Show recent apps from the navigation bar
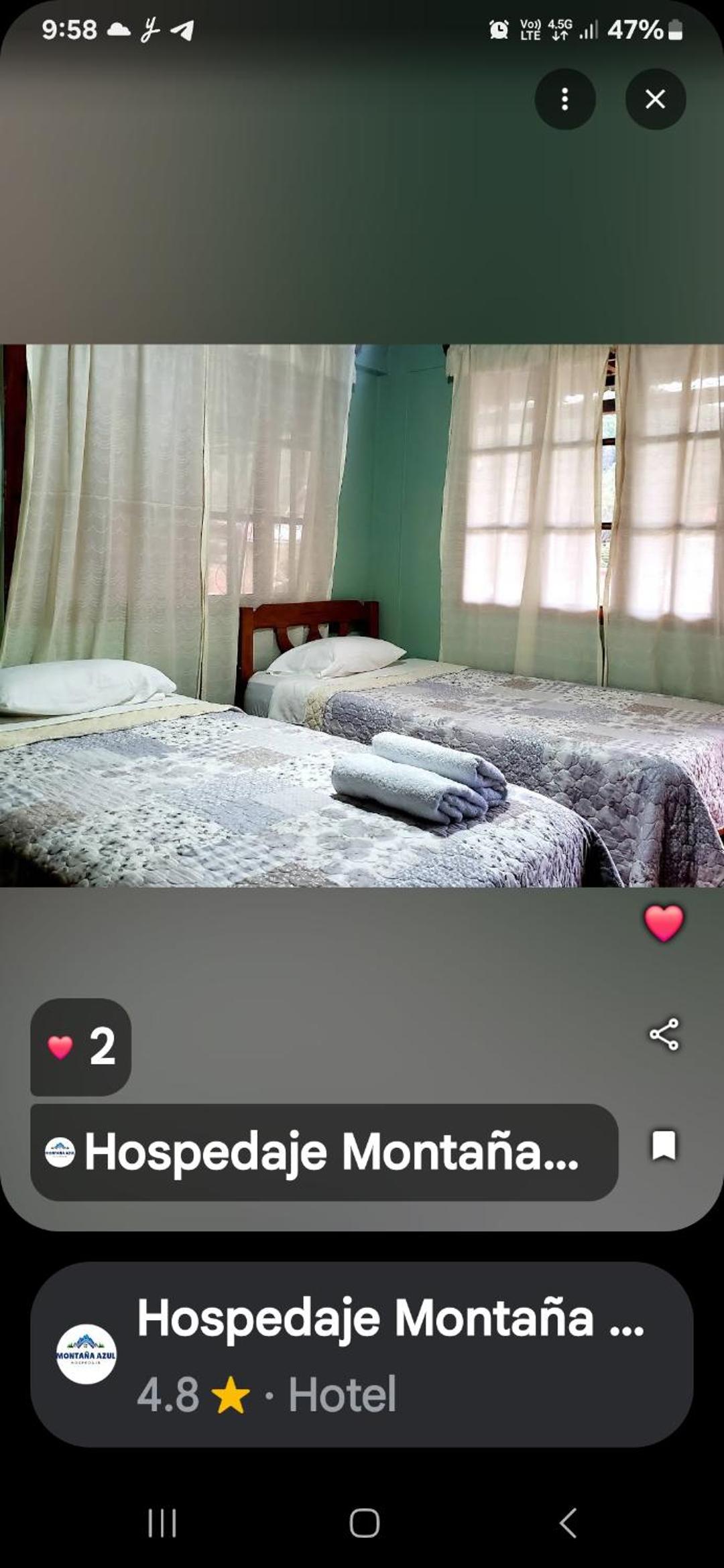The height and width of the screenshot is (1568, 724). click(x=162, y=1523)
